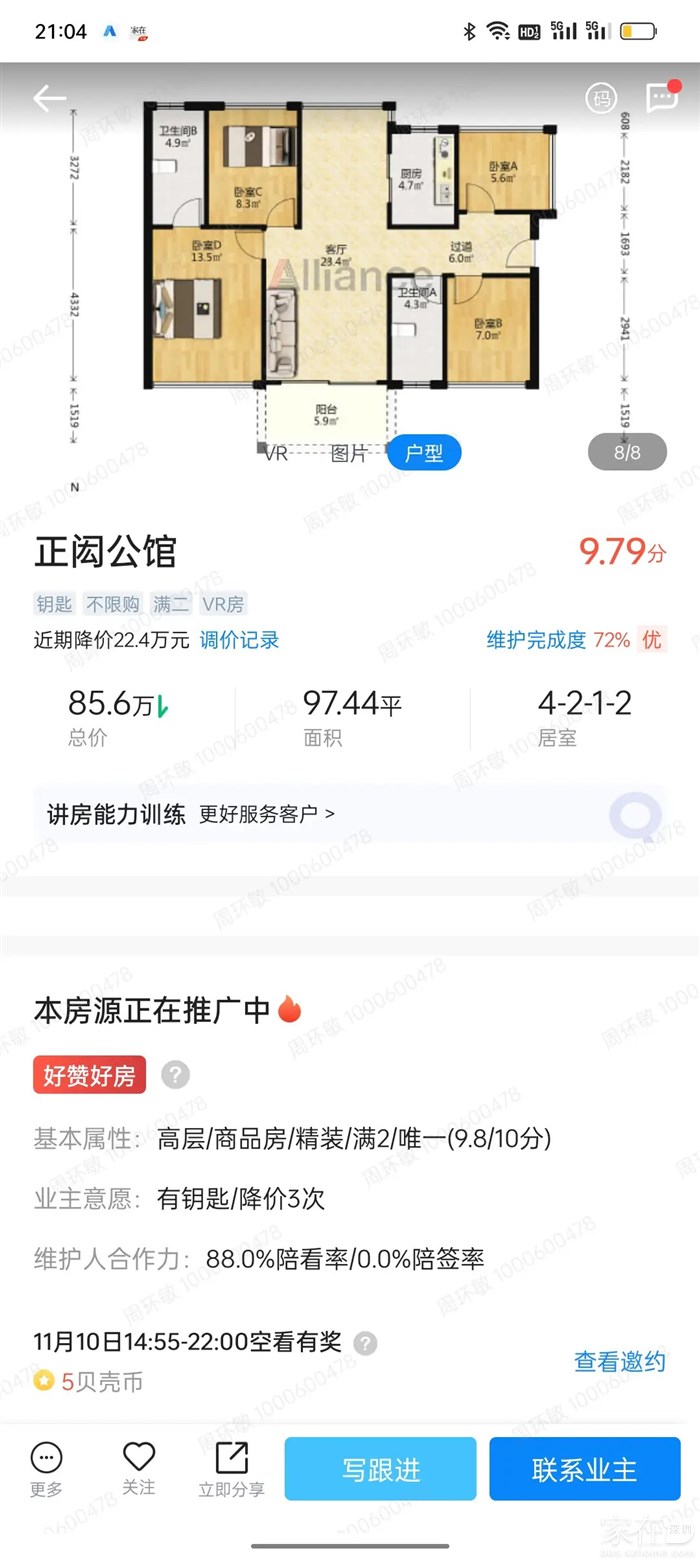Open the messages icon with red dot
Image resolution: width=700 pixels, height=1560 pixels.
[662, 97]
